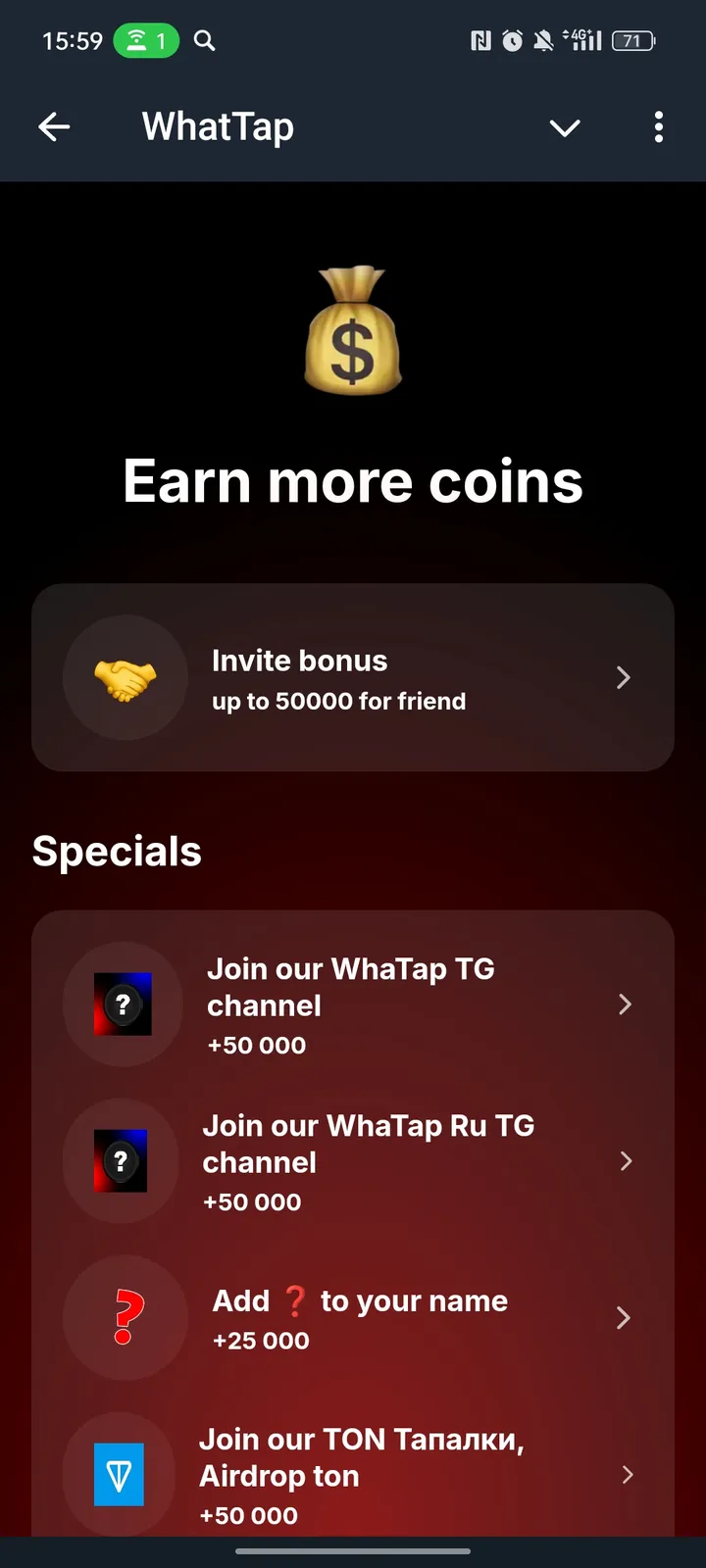
Task: Open the Join our WhaTap TG channel task
Action: (353, 1004)
